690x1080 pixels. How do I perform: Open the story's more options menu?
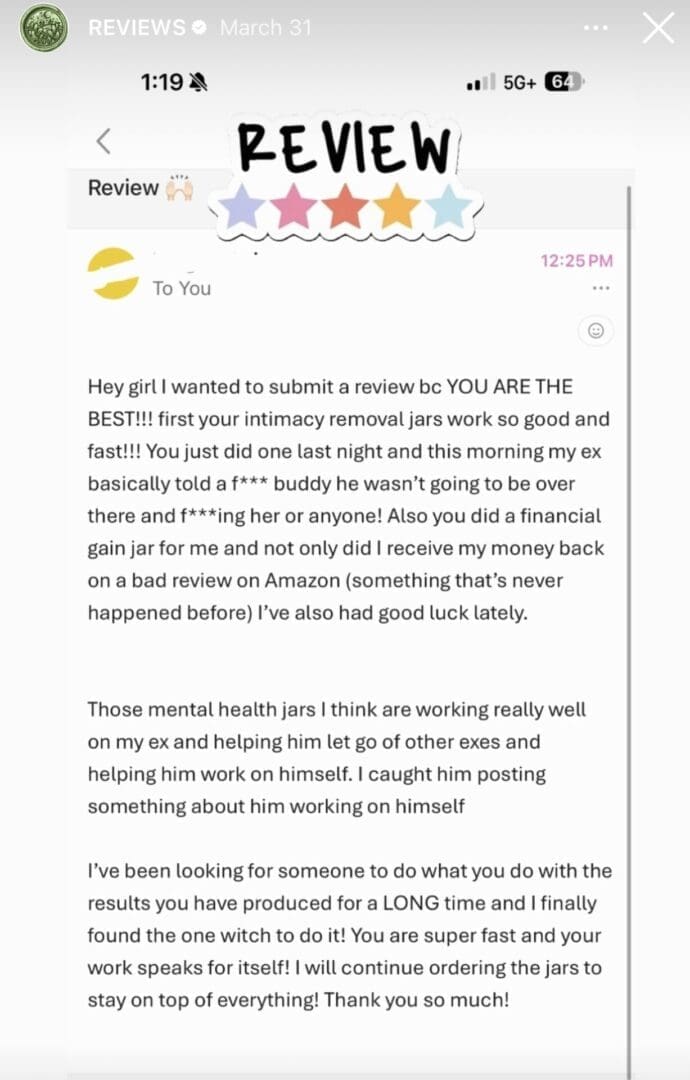point(595,28)
